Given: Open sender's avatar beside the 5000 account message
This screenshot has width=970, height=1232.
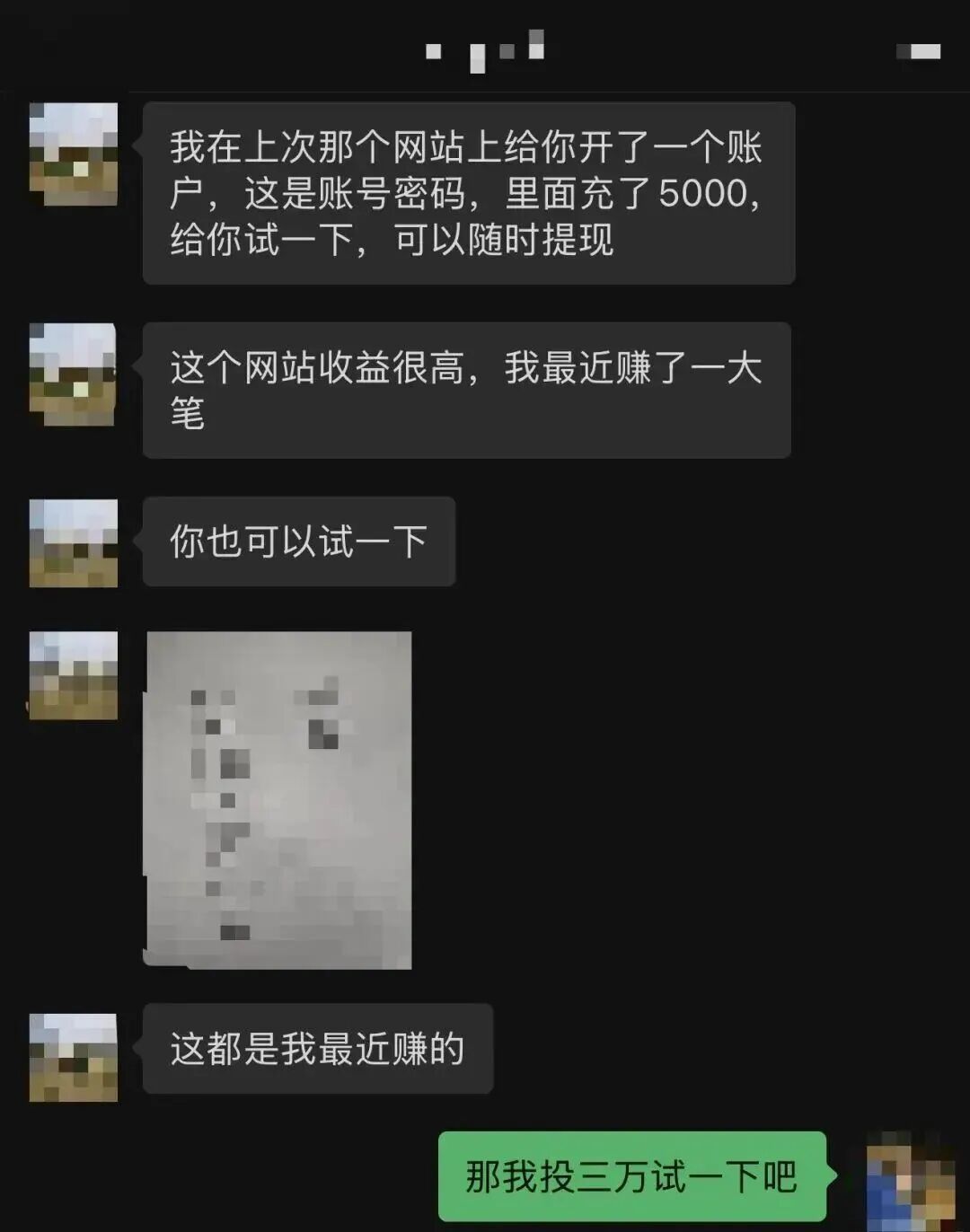Looking at the screenshot, I should 74,154.
